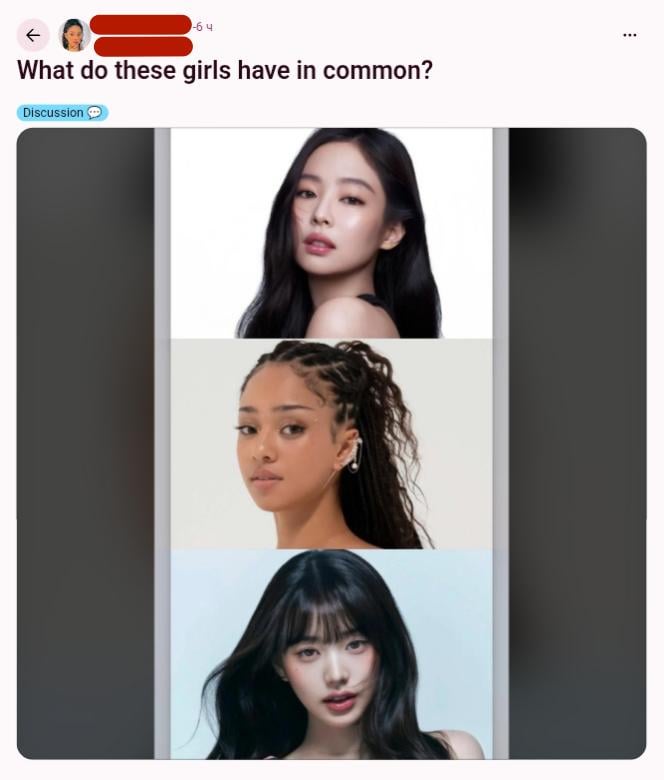Open the three-dot overflow menu
The width and height of the screenshot is (664, 780).
click(629, 35)
